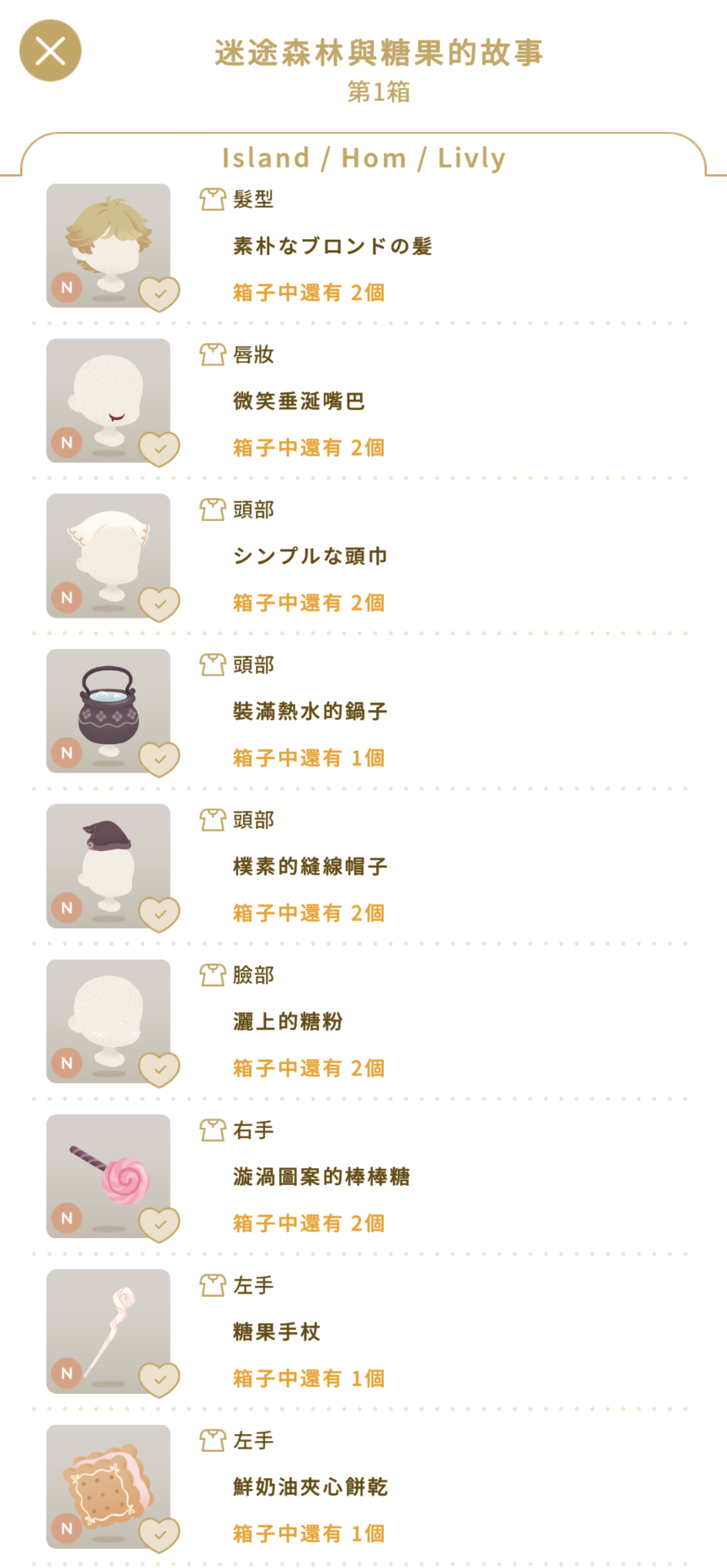Add 糖果手杖 to your wishlist
This screenshot has height=1568, width=727.
point(159,1379)
